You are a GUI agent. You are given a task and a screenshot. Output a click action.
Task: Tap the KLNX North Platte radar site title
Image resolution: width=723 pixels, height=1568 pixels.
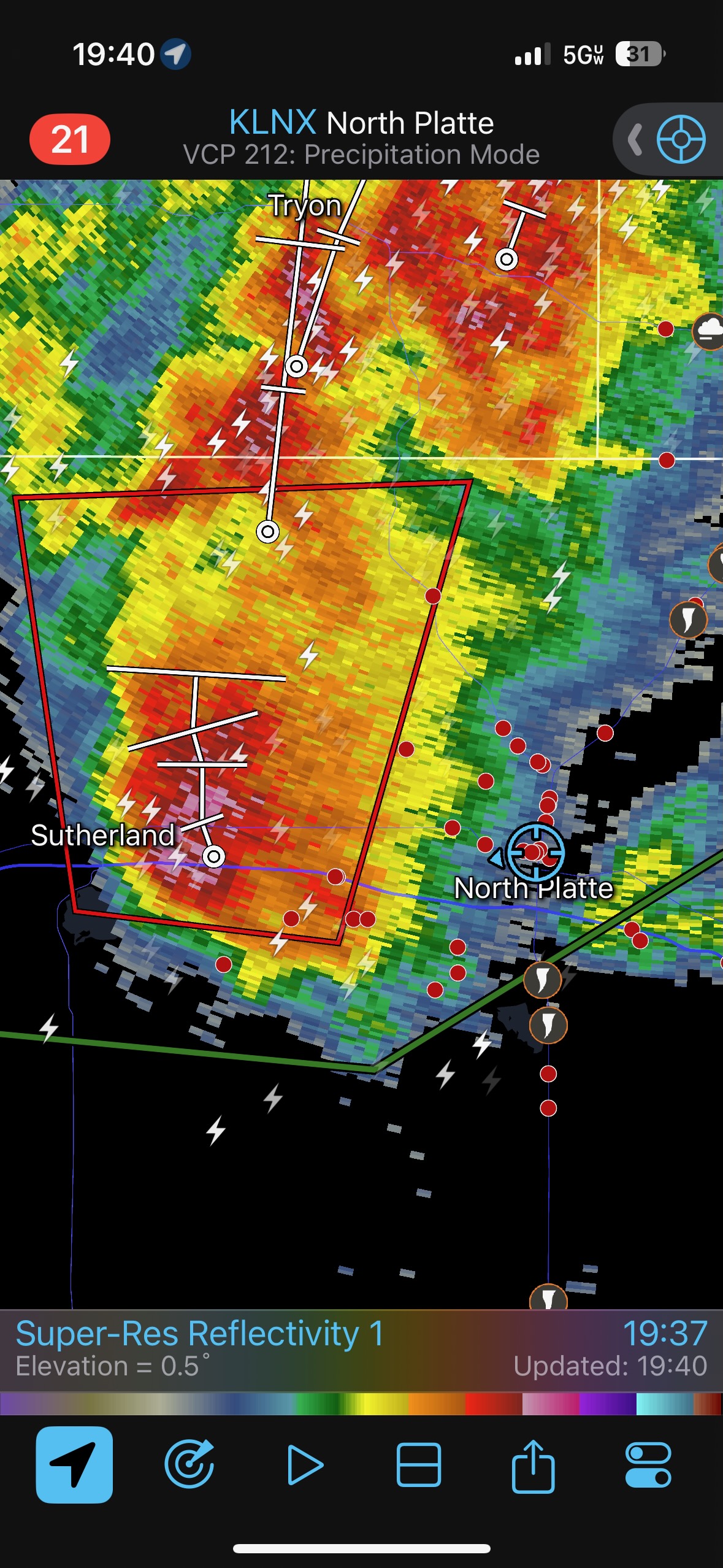(x=361, y=123)
